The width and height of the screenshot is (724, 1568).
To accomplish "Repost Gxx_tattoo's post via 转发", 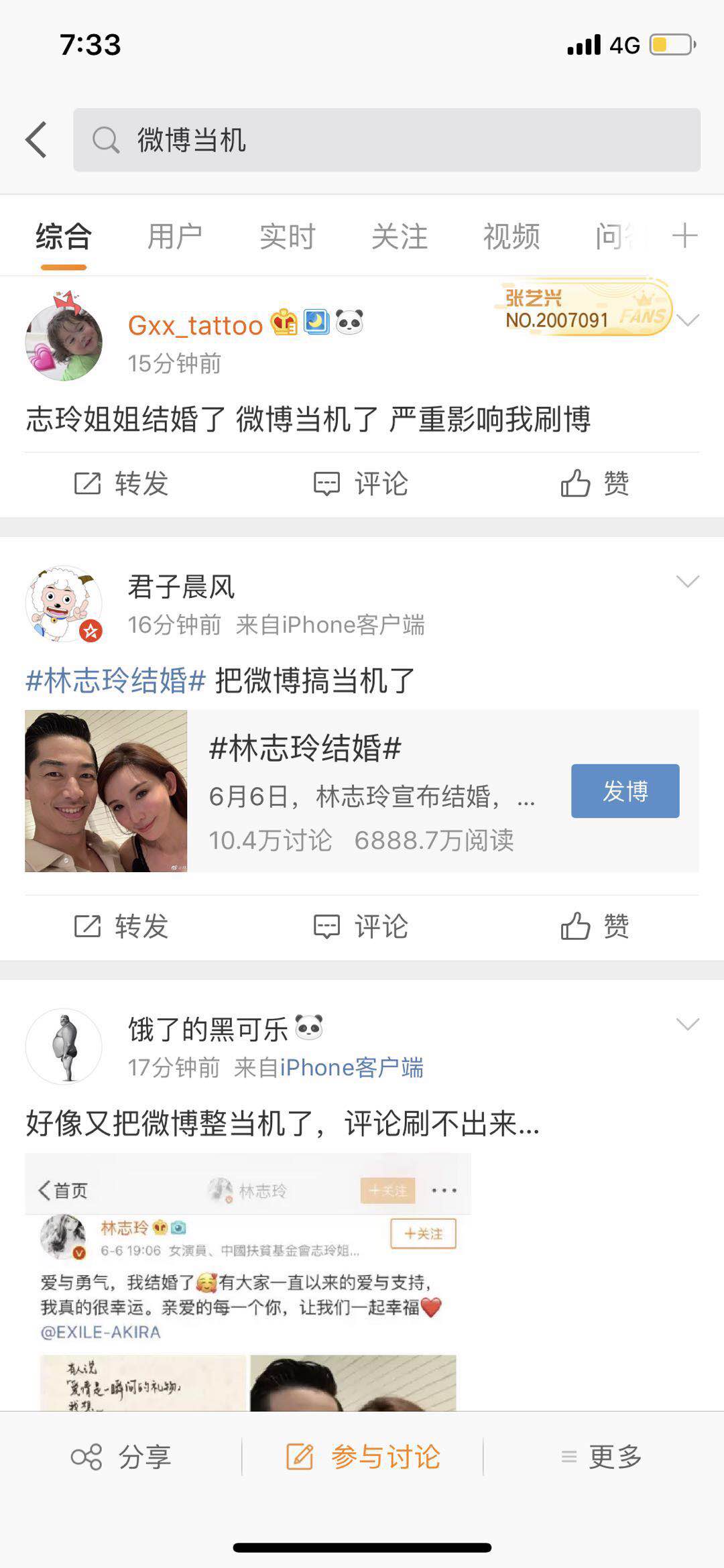I will tap(121, 483).
